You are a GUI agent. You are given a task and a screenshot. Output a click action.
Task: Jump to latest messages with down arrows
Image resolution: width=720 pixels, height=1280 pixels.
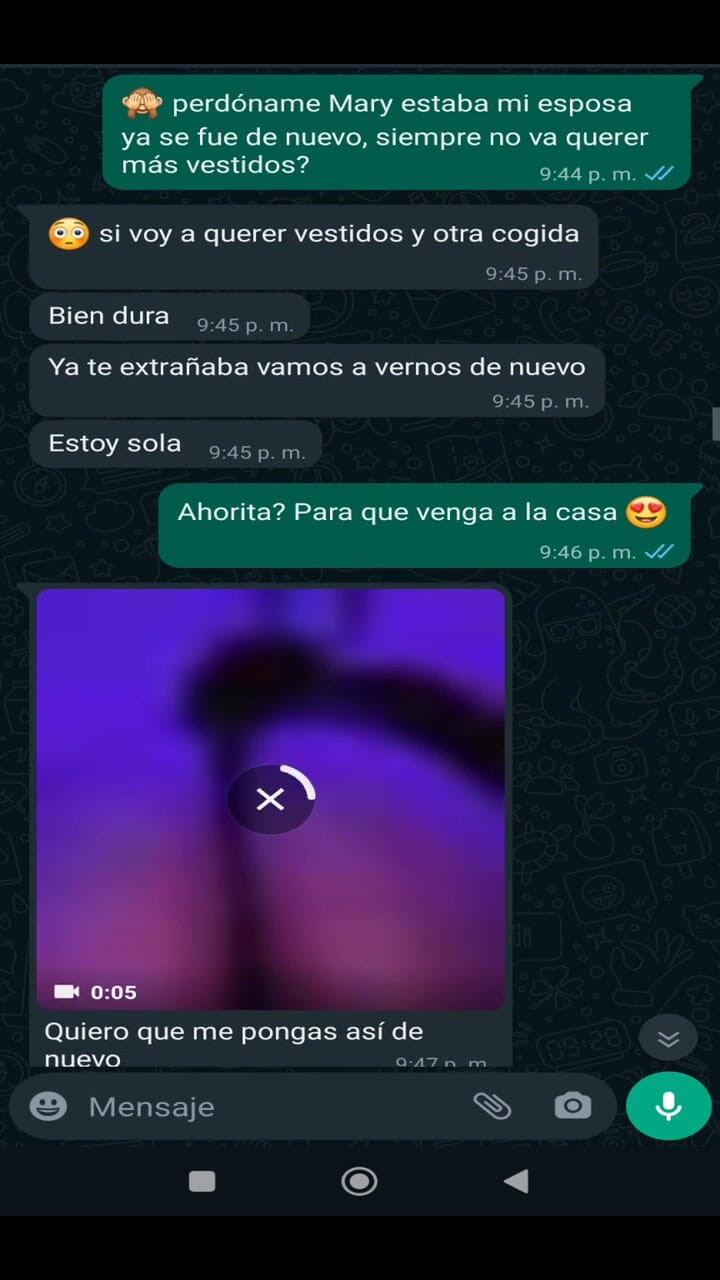point(668,1039)
